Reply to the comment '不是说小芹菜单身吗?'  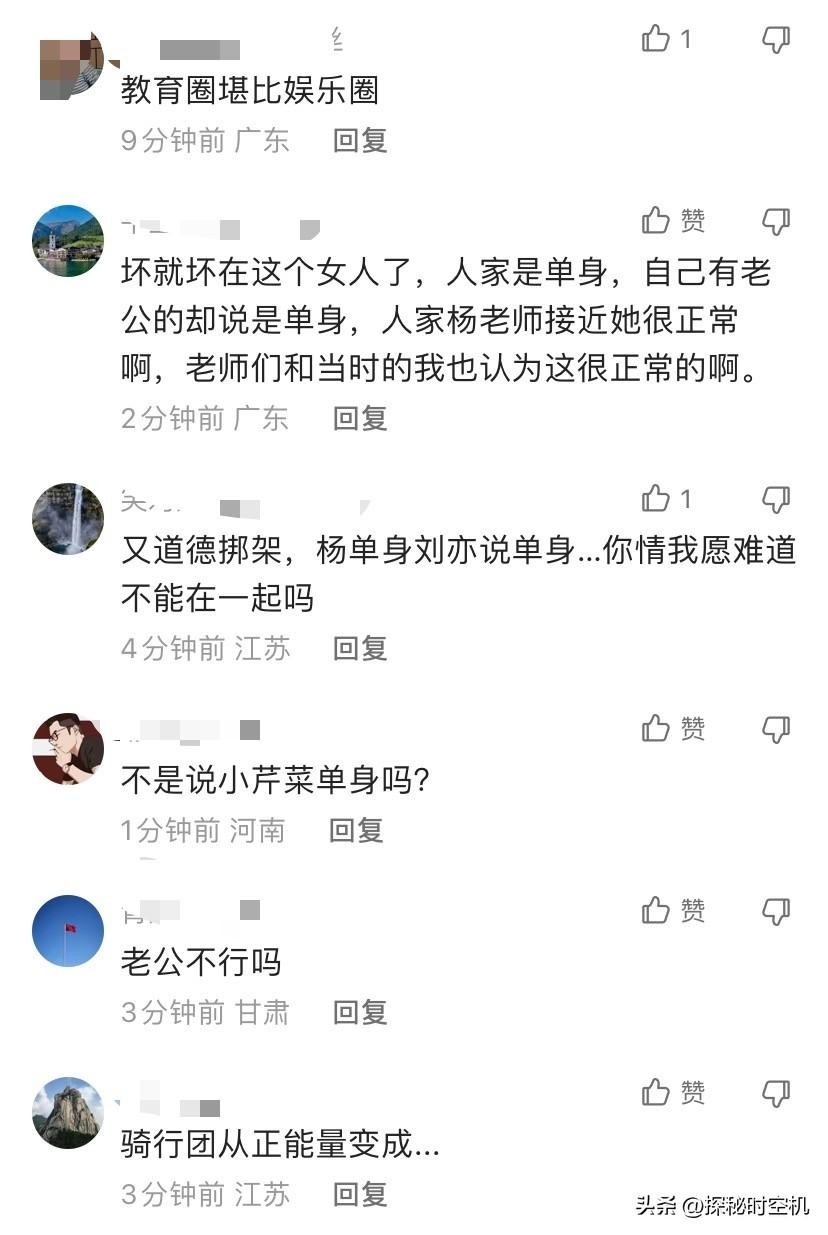[356, 829]
